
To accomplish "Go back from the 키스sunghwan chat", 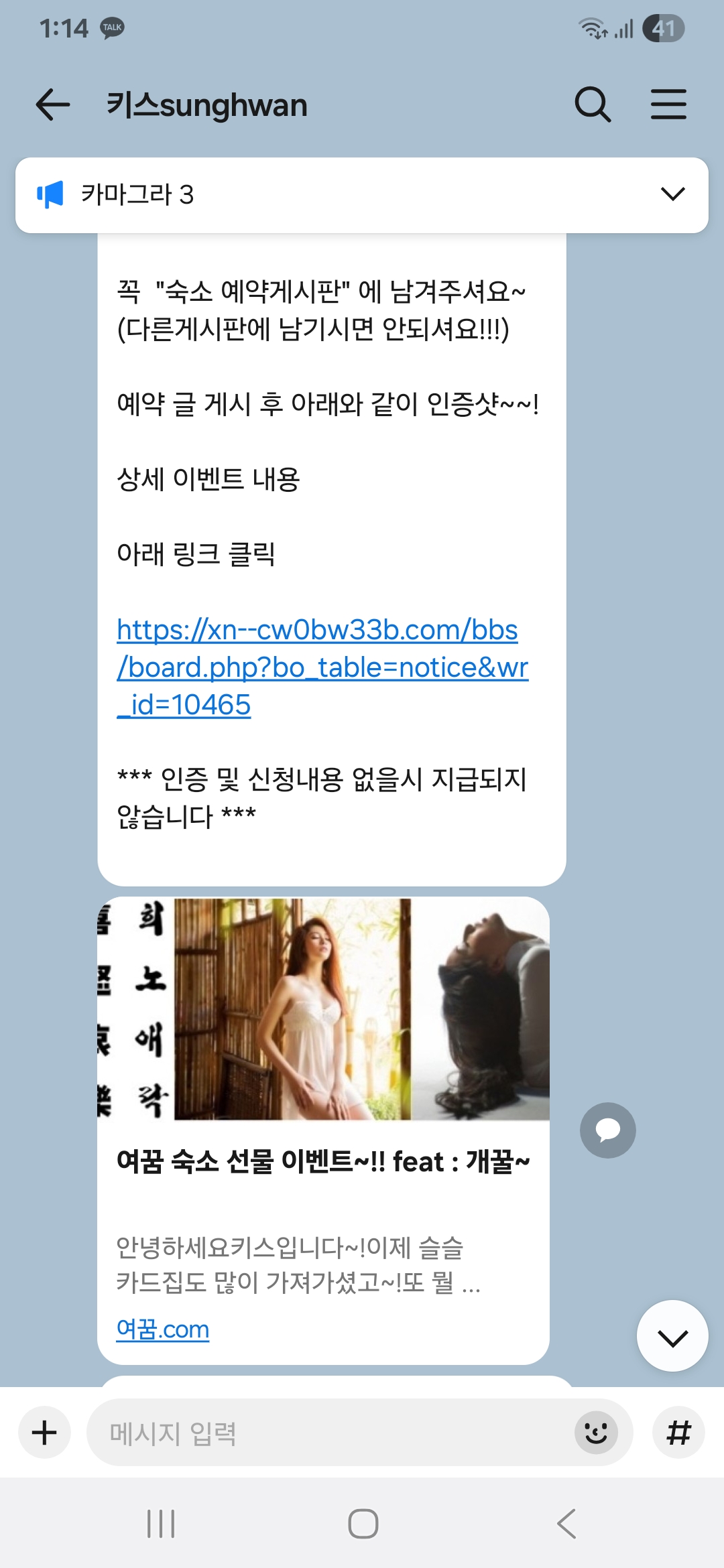I will 53,105.
